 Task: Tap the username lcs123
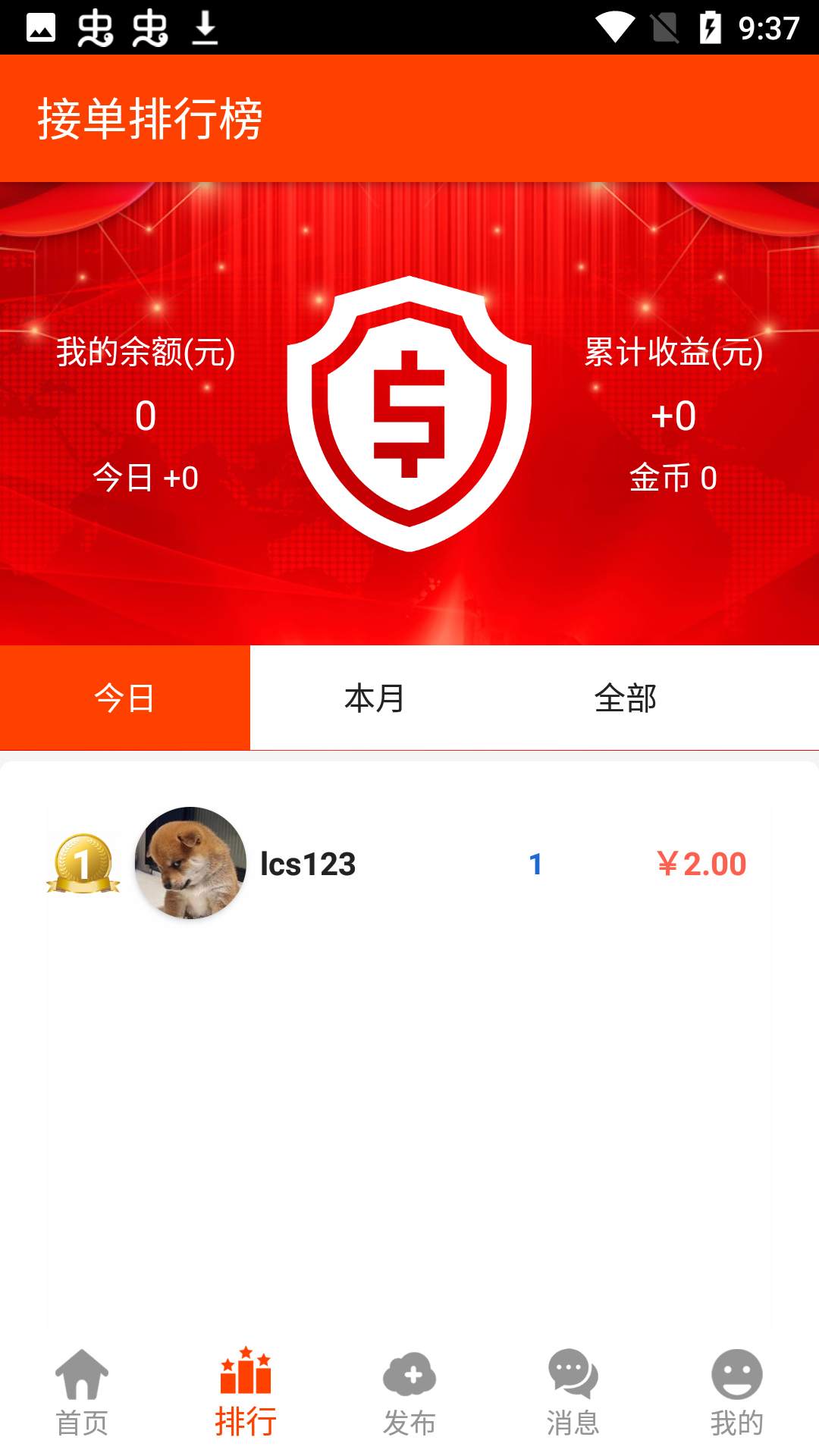307,863
